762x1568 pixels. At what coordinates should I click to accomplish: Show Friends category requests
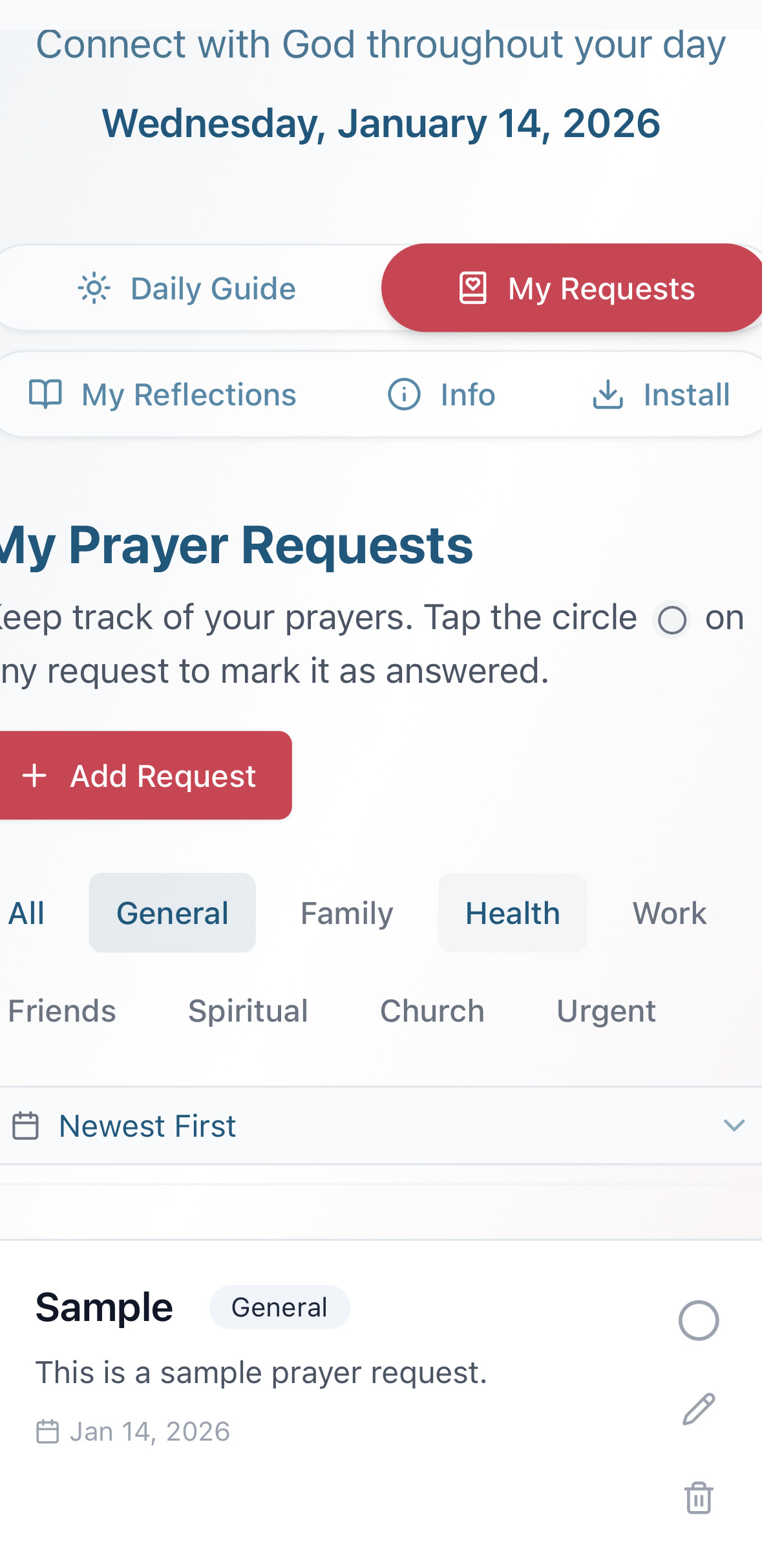tap(62, 1011)
